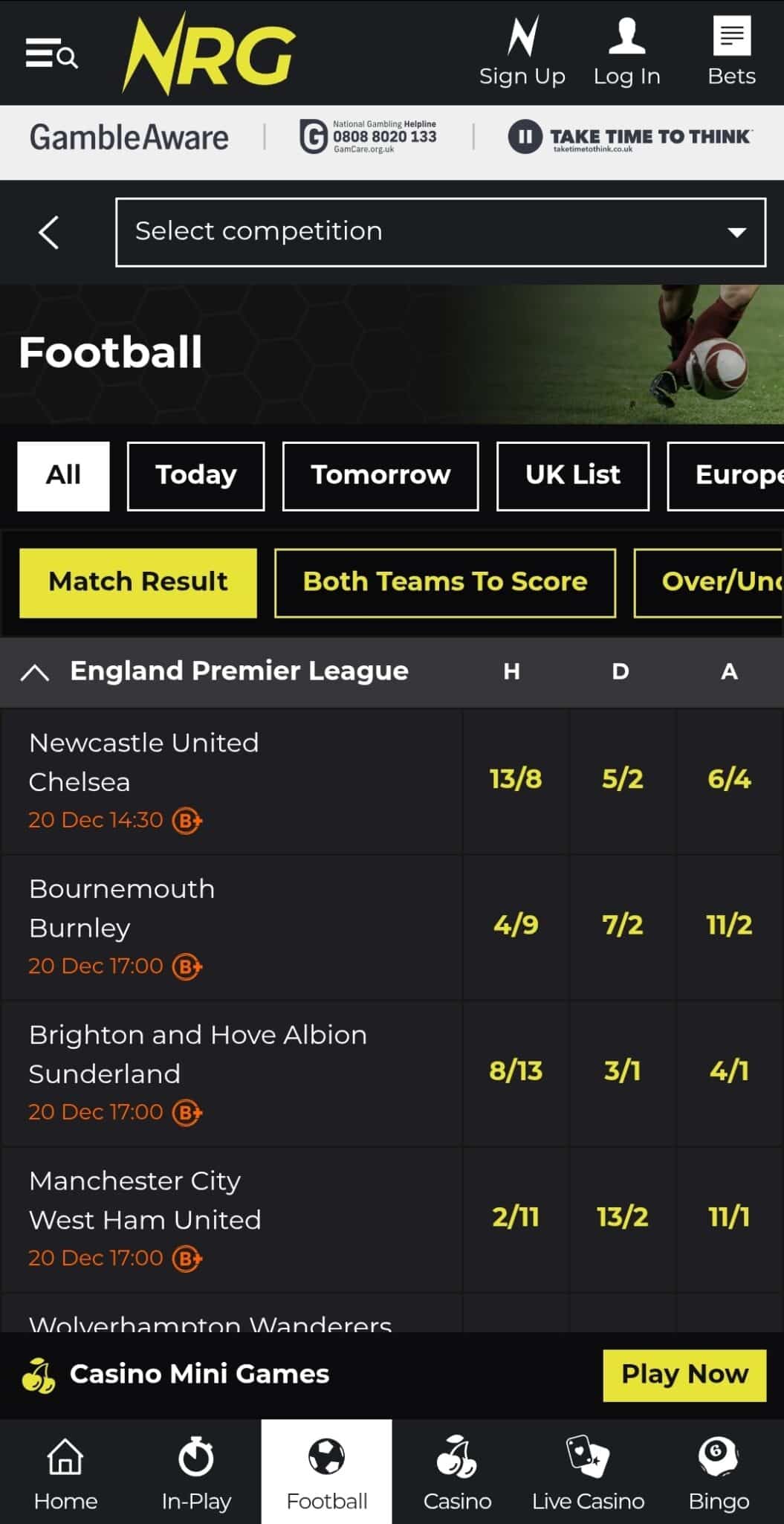784x1524 pixels.
Task: Enable the UK List filter
Action: click(572, 476)
